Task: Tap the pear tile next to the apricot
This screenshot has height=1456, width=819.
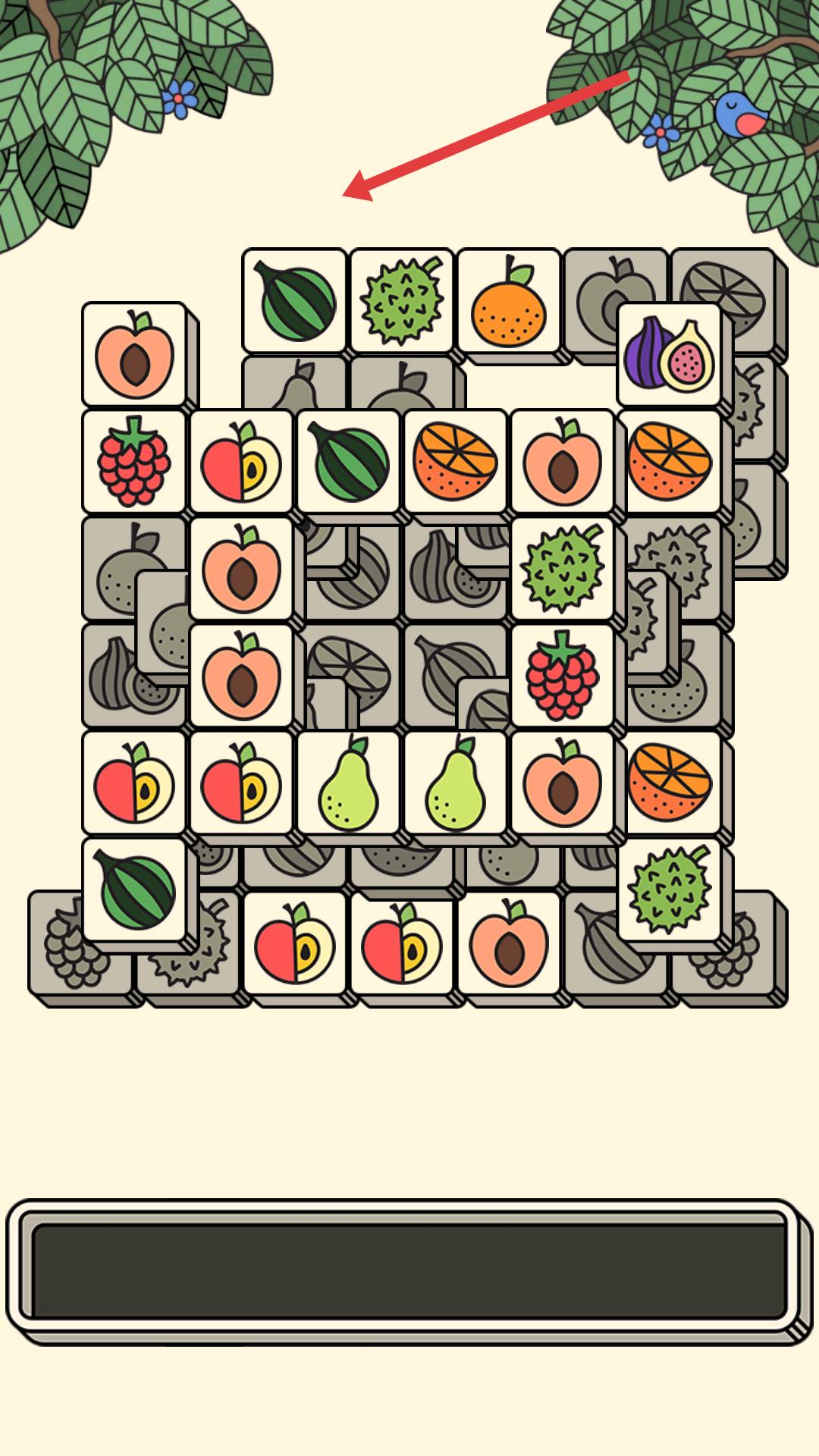Action: (x=455, y=783)
